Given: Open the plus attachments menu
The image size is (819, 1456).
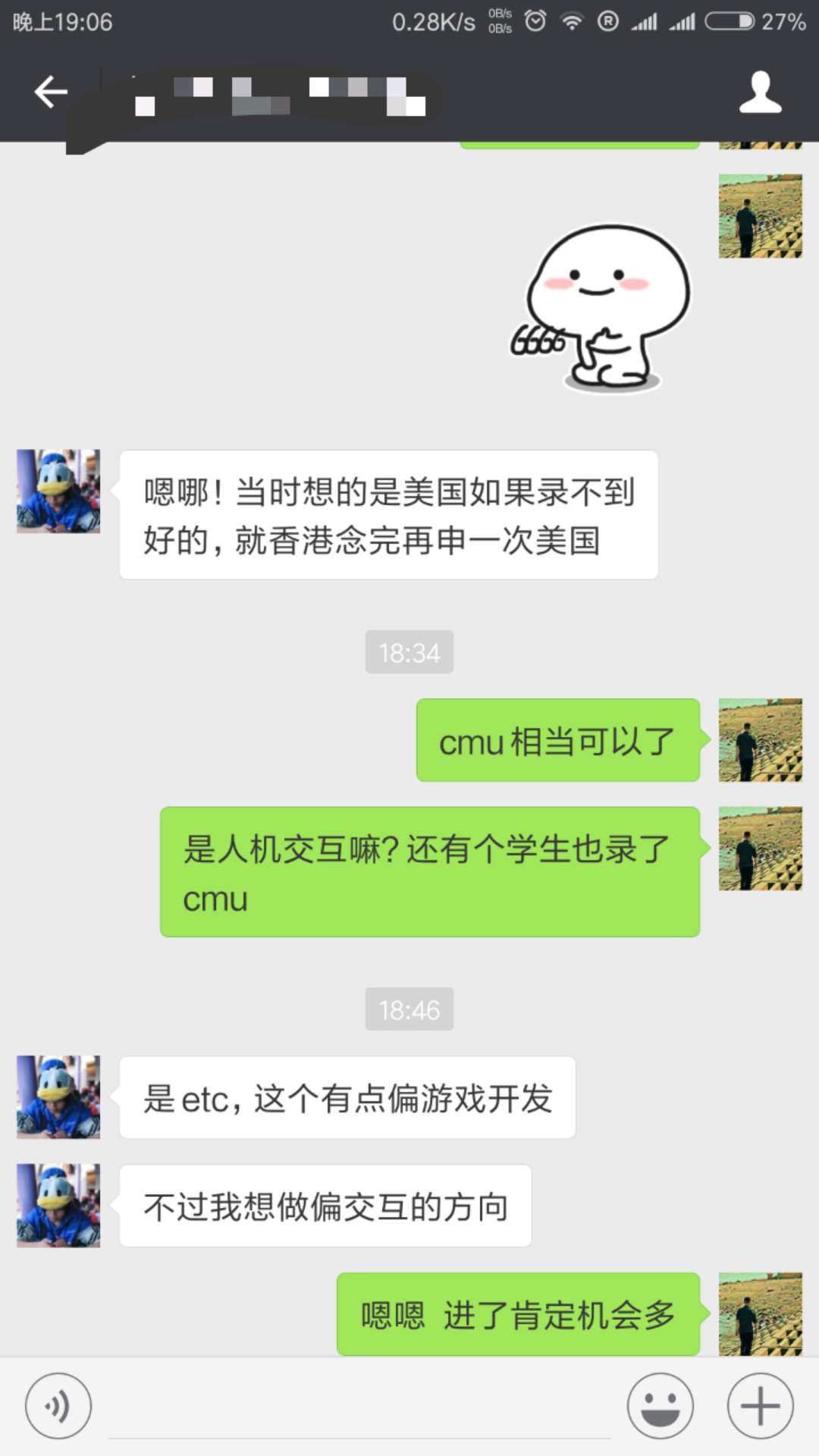Looking at the screenshot, I should (x=760, y=1405).
